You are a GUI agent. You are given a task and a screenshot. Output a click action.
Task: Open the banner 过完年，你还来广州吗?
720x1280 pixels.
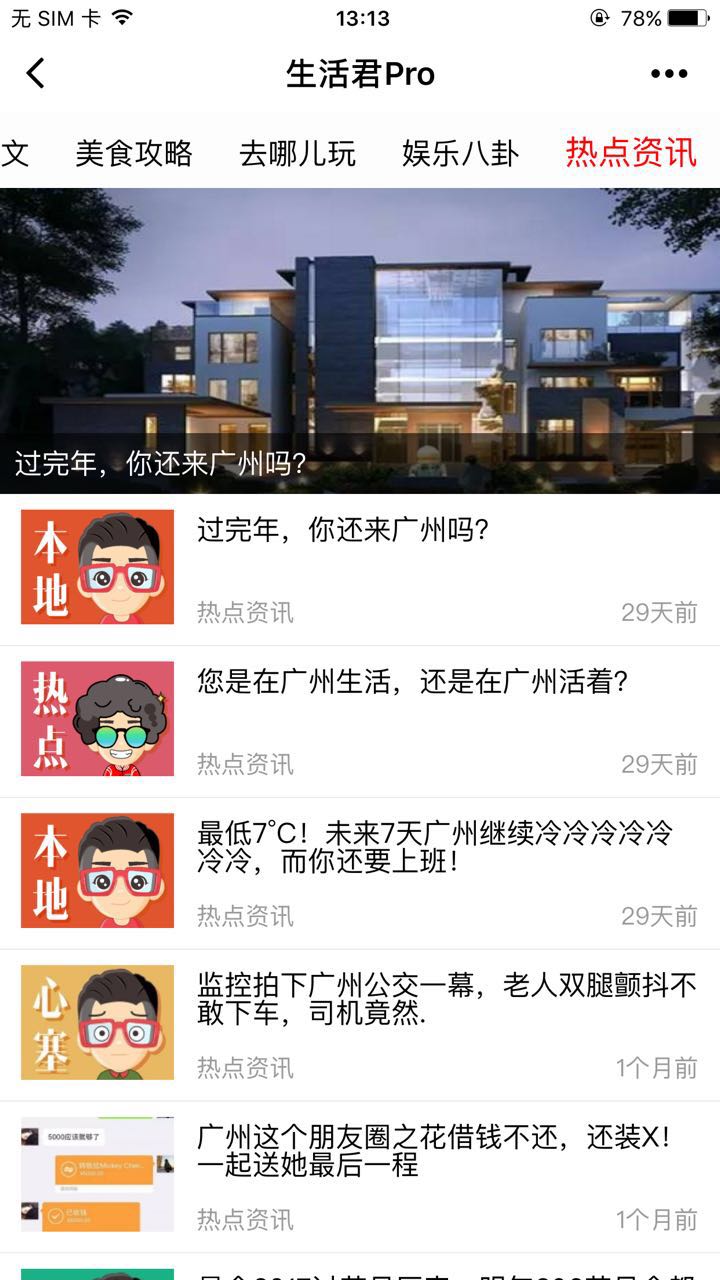point(360,340)
